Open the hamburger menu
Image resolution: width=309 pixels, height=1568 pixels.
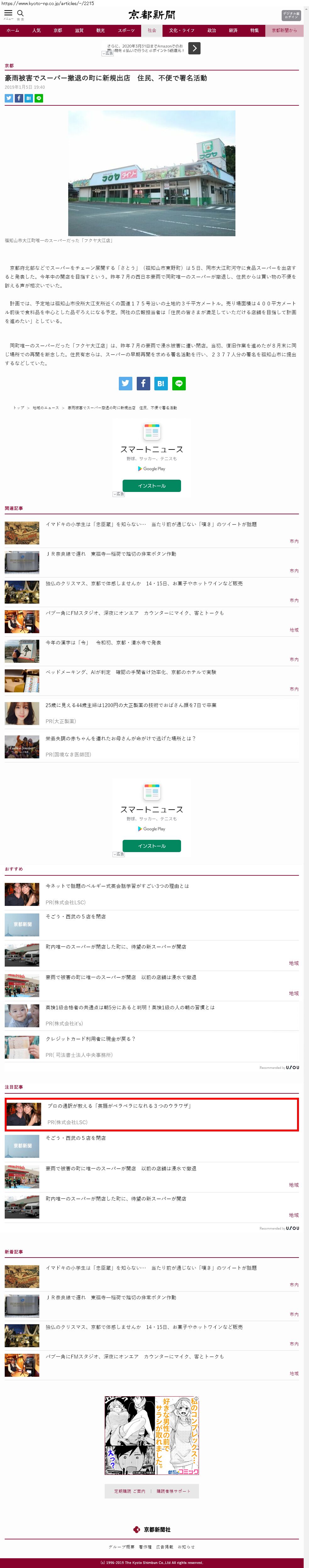coord(8,14)
